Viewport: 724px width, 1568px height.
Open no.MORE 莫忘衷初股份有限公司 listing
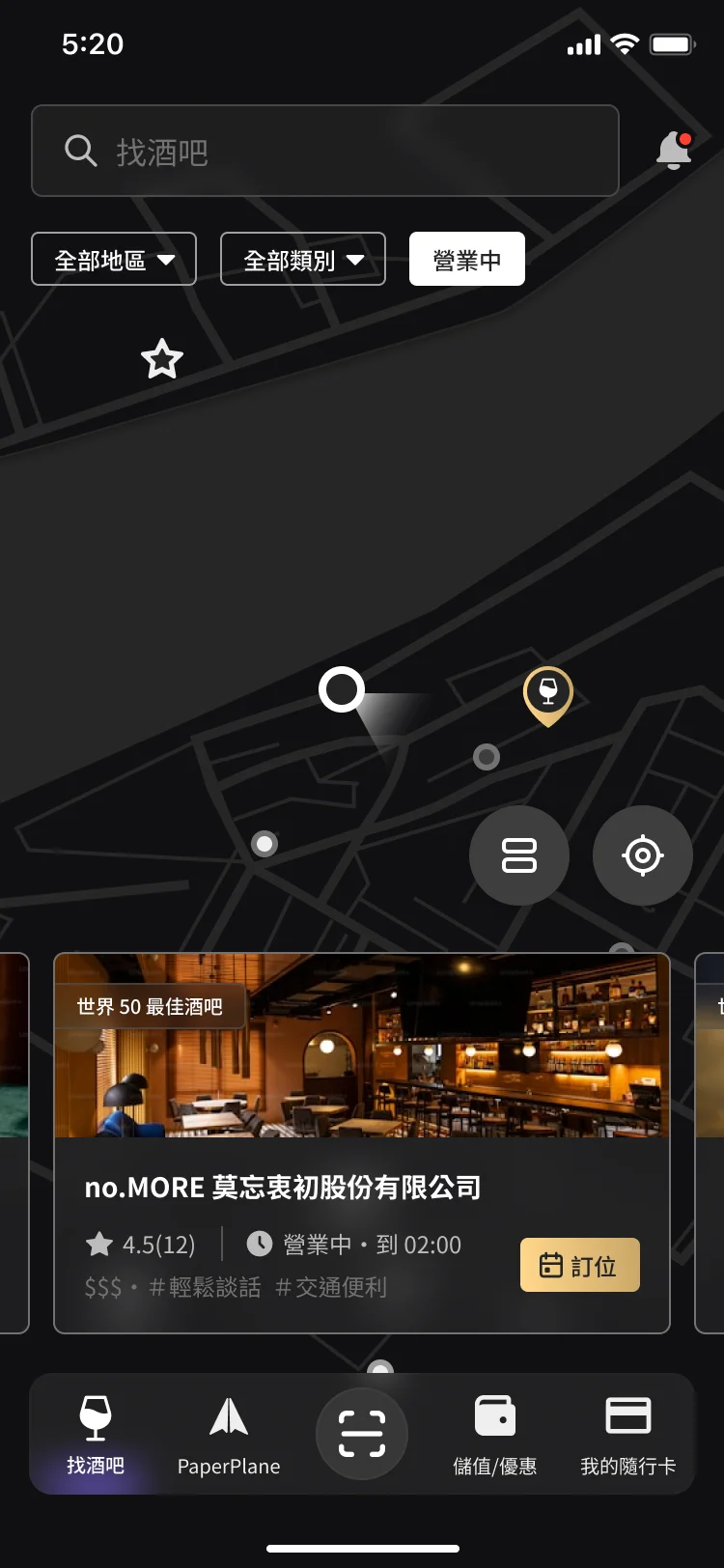pos(283,1187)
